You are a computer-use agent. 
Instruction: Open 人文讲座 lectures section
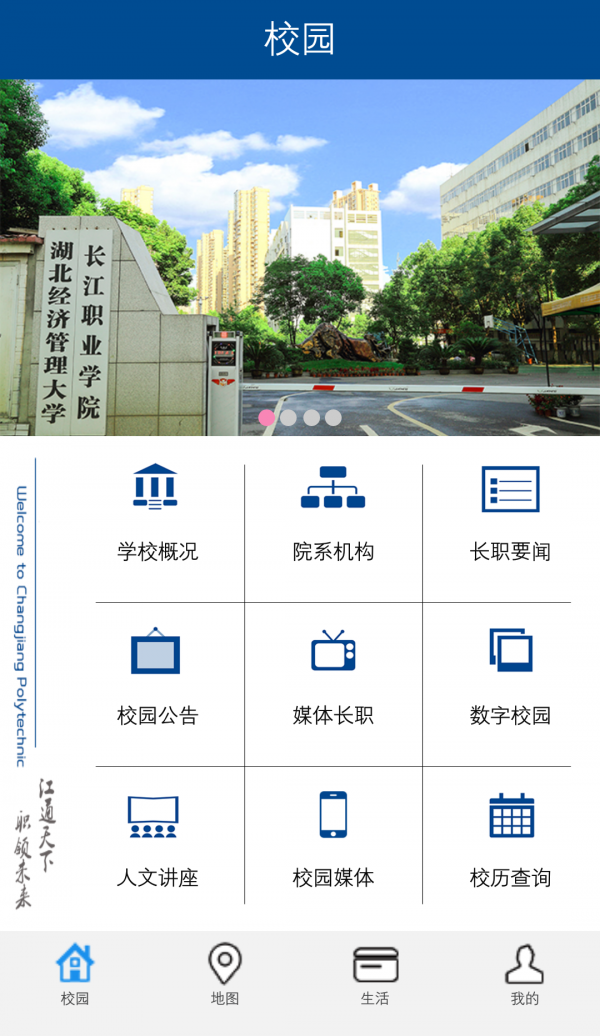157,842
